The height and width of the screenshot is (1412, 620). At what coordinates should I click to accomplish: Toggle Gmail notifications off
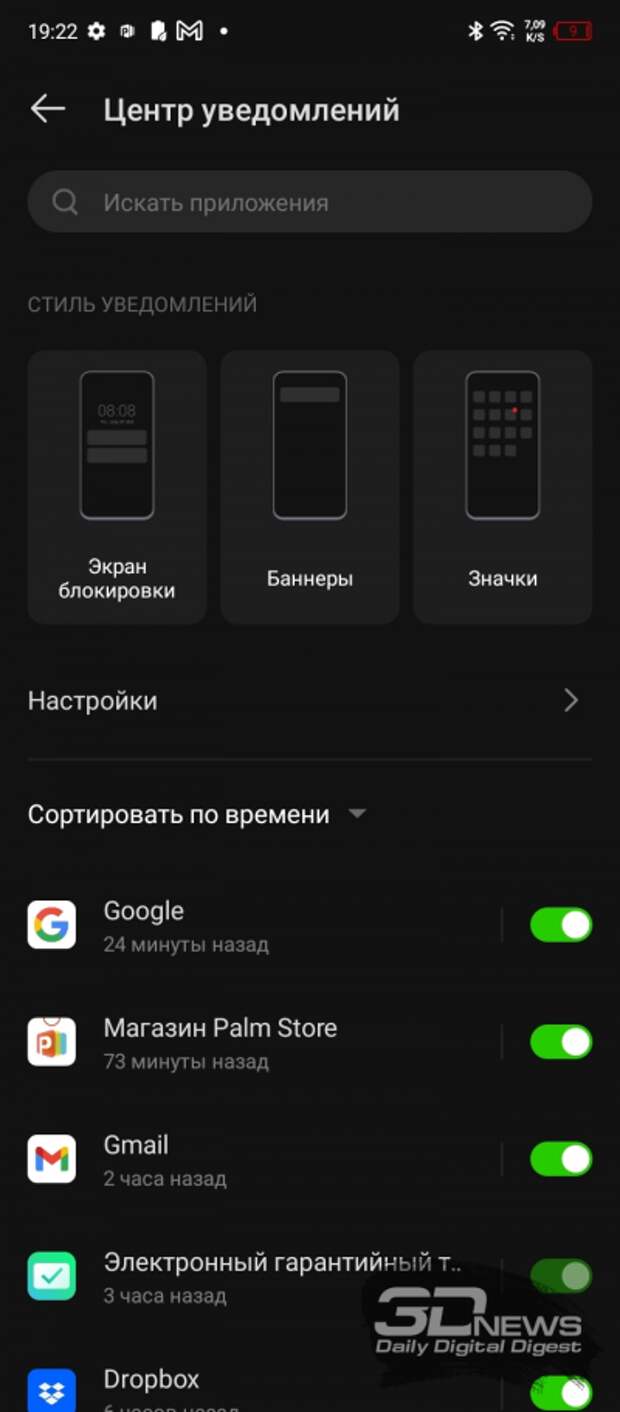tap(561, 1159)
